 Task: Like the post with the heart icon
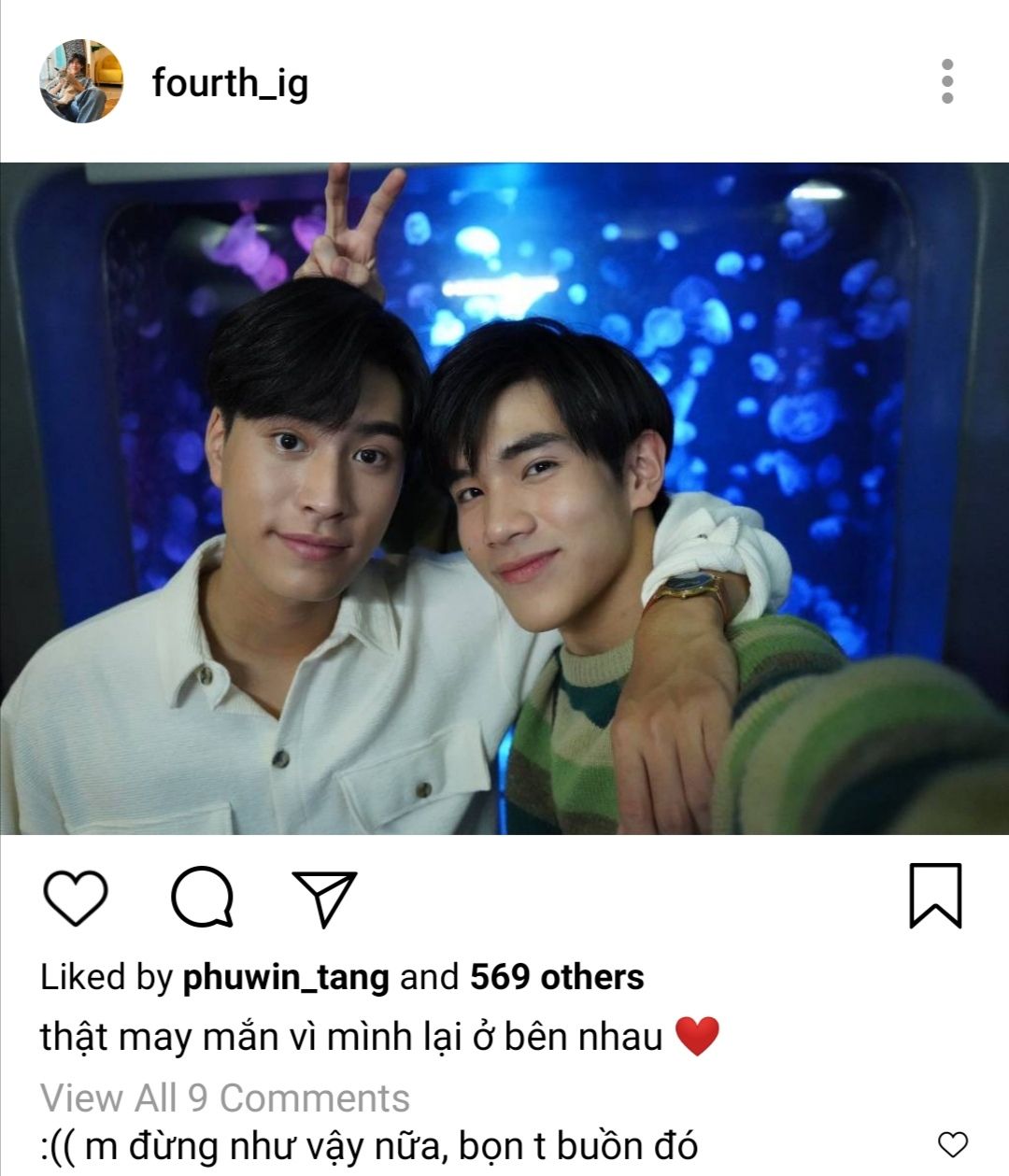(76, 898)
